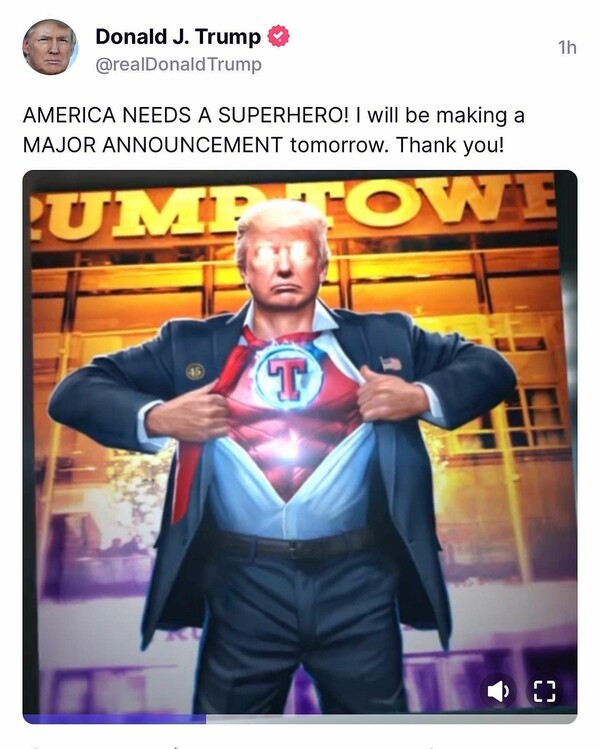Unmute the video sound
This screenshot has height=749, width=600.
[x=498, y=690]
